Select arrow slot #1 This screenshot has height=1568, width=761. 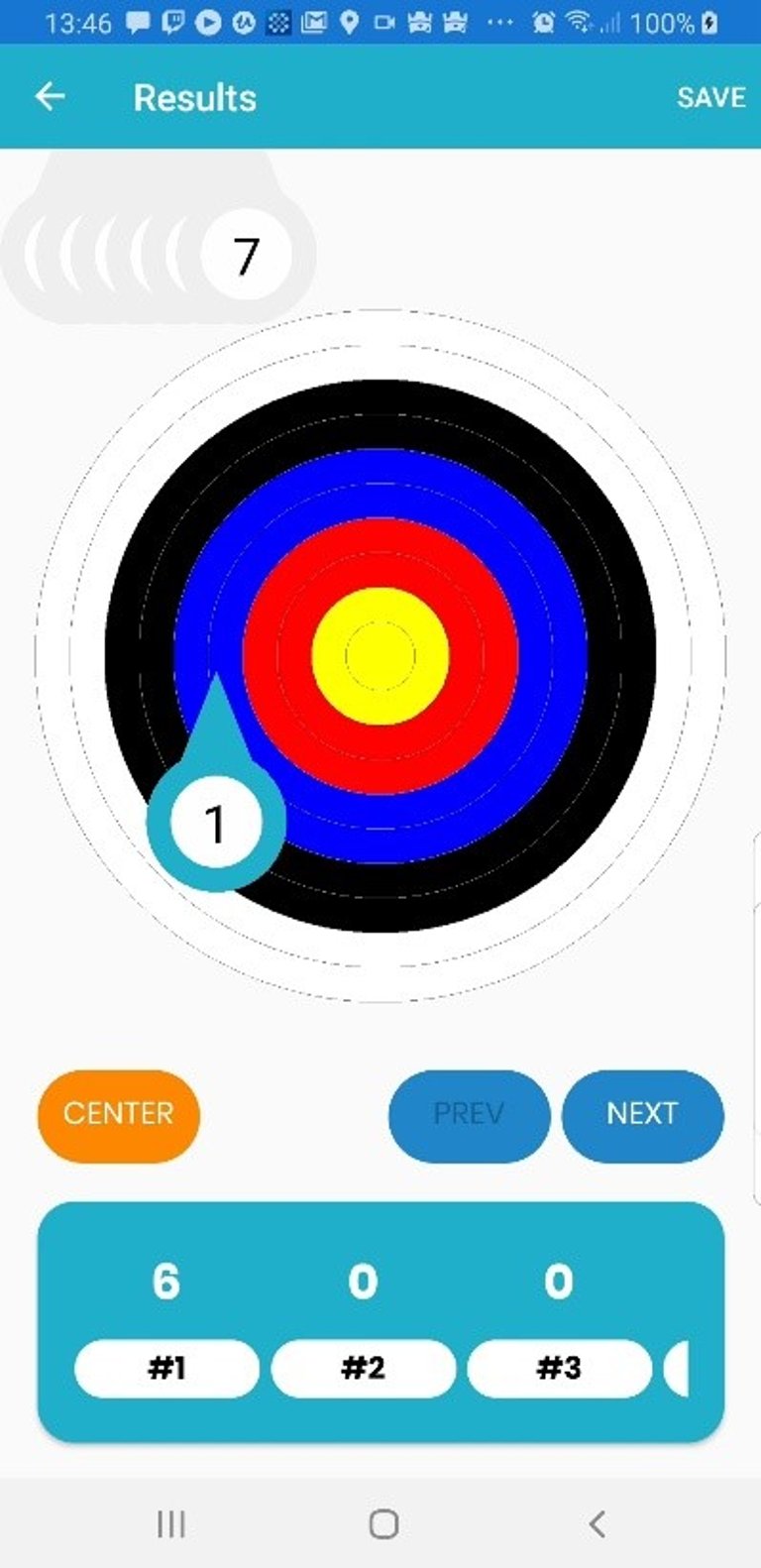[x=166, y=1369]
